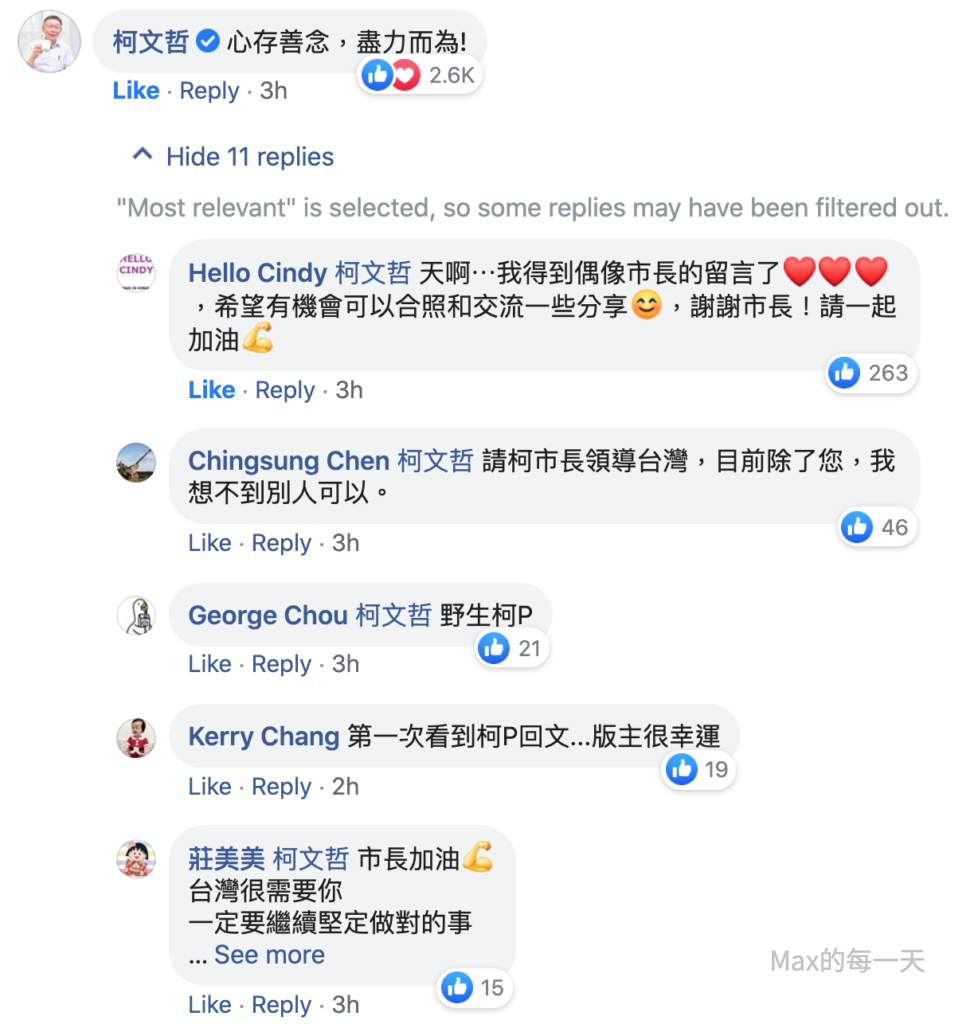Viewport: 978px width, 1024px height.
Task: Collapse the replies with Hide 11 replies
Action: [x=249, y=157]
